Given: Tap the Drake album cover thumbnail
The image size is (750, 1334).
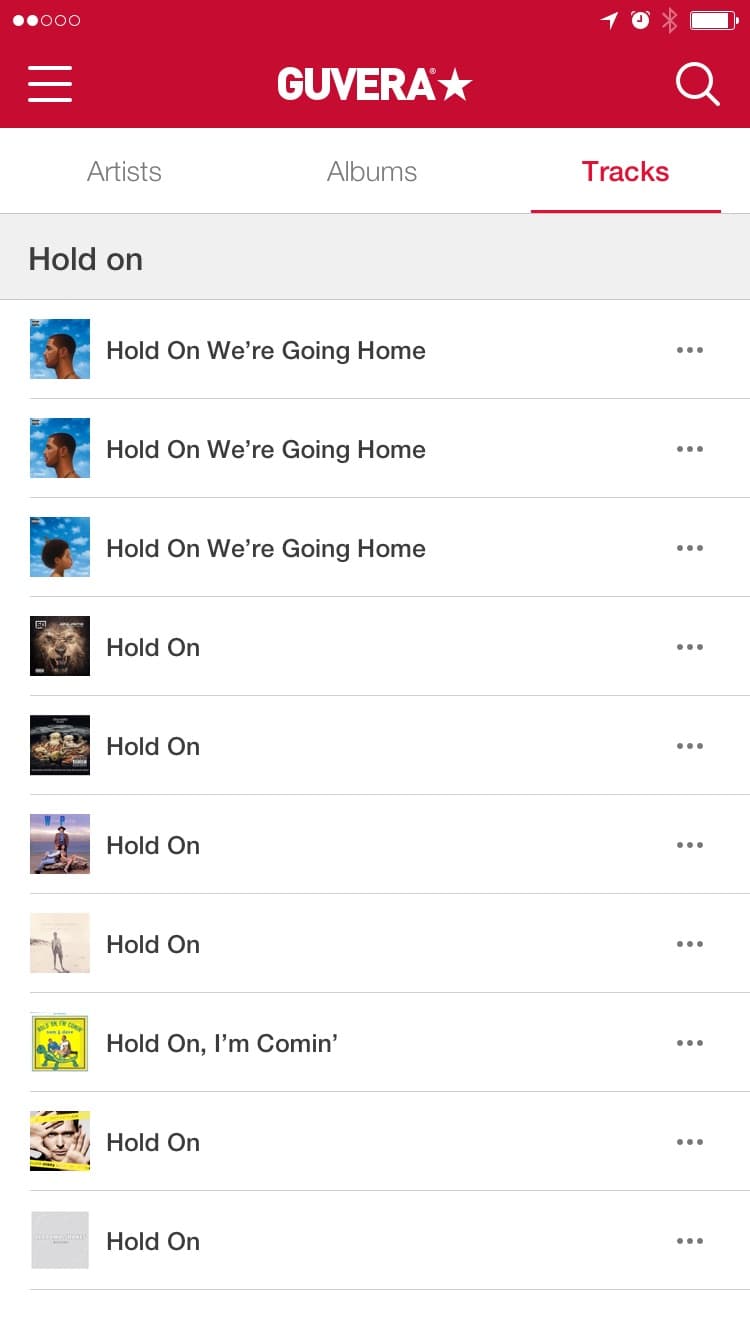Looking at the screenshot, I should [59, 349].
